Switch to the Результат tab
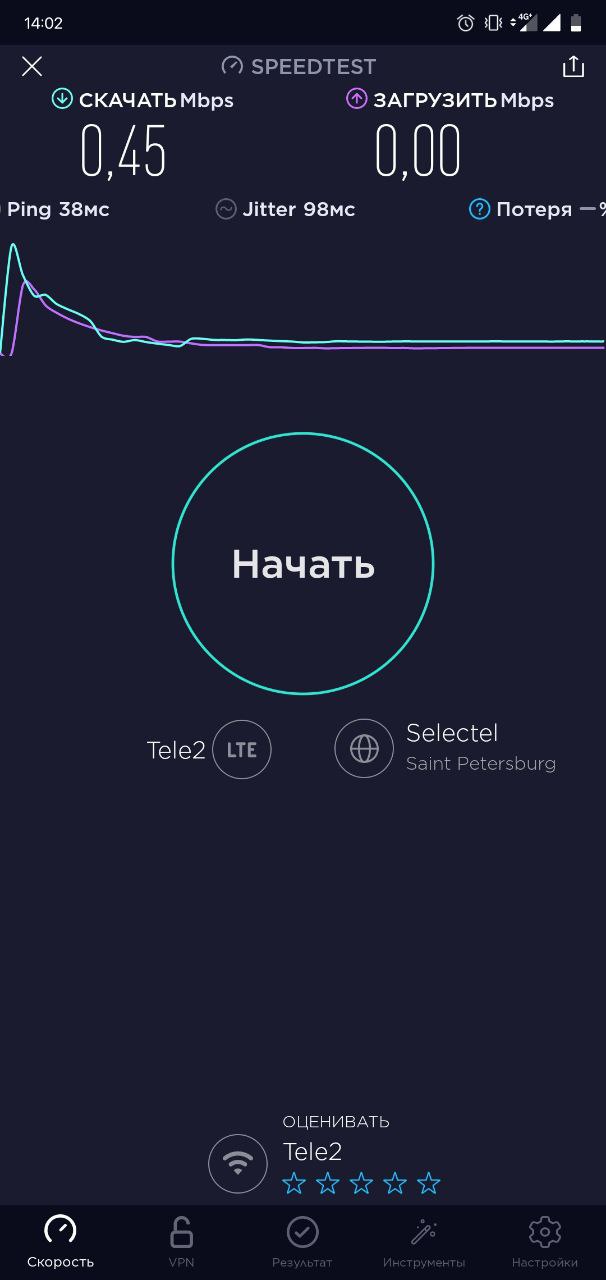 pos(302,1242)
